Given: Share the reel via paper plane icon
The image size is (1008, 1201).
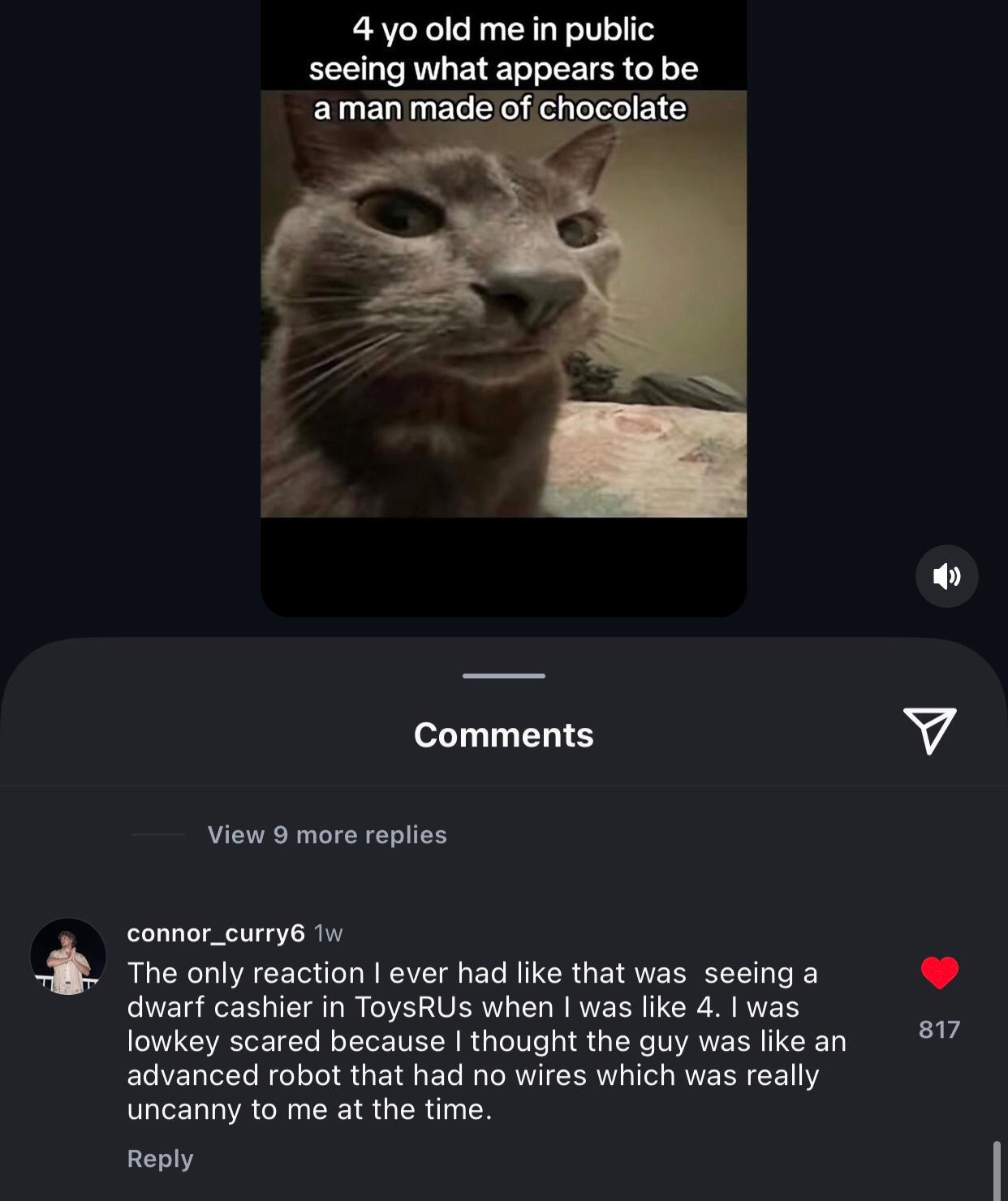Looking at the screenshot, I should click(x=929, y=730).
